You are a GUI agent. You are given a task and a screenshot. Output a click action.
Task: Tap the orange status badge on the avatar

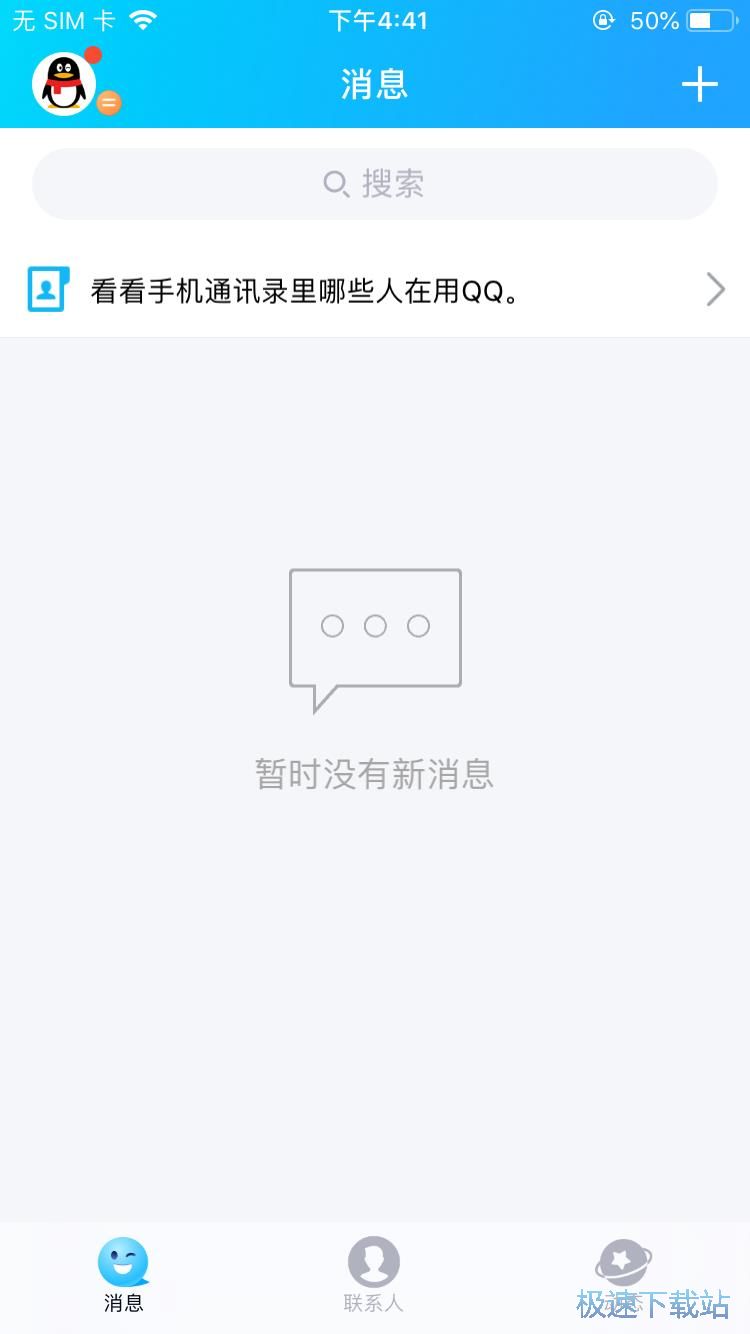(x=108, y=102)
